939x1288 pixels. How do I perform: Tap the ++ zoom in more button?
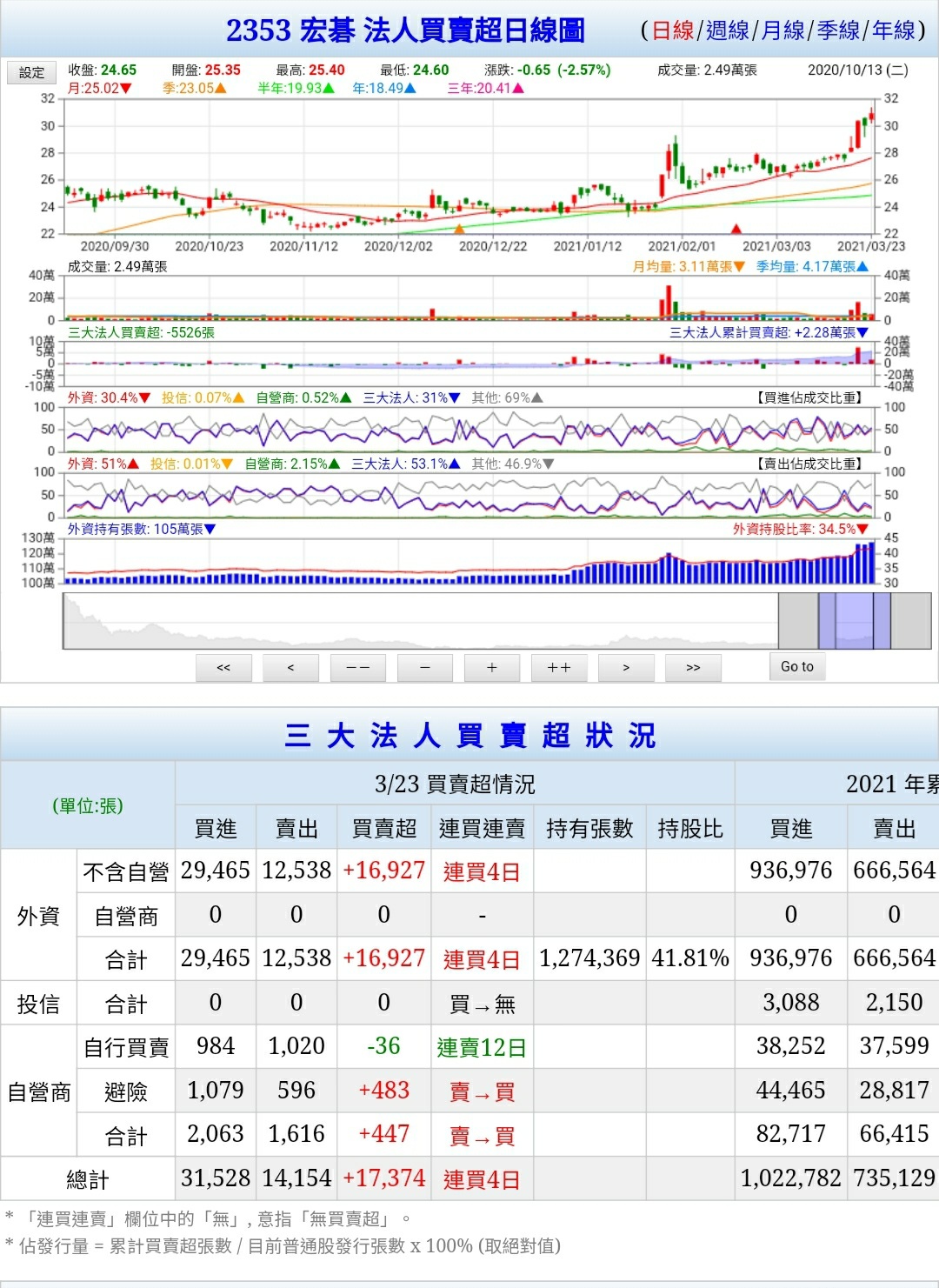(559, 668)
